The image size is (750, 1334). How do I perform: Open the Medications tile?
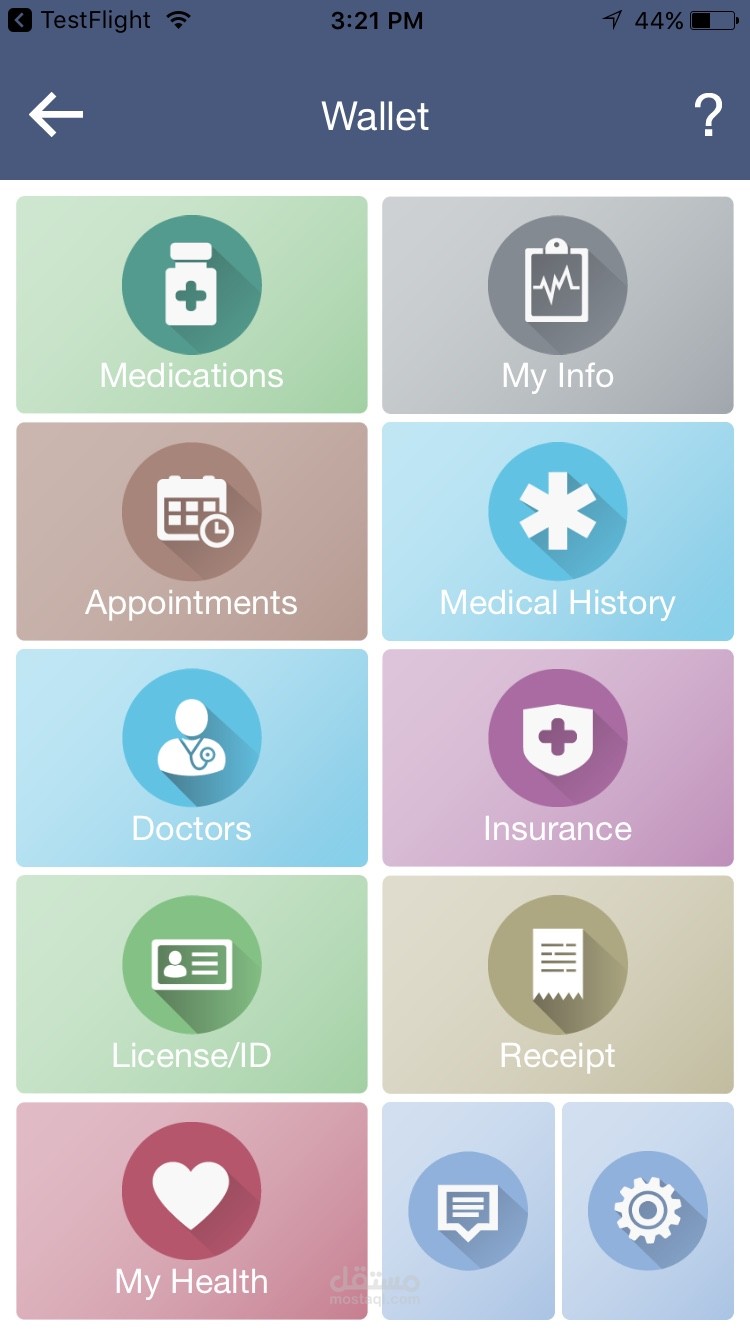[x=192, y=305]
